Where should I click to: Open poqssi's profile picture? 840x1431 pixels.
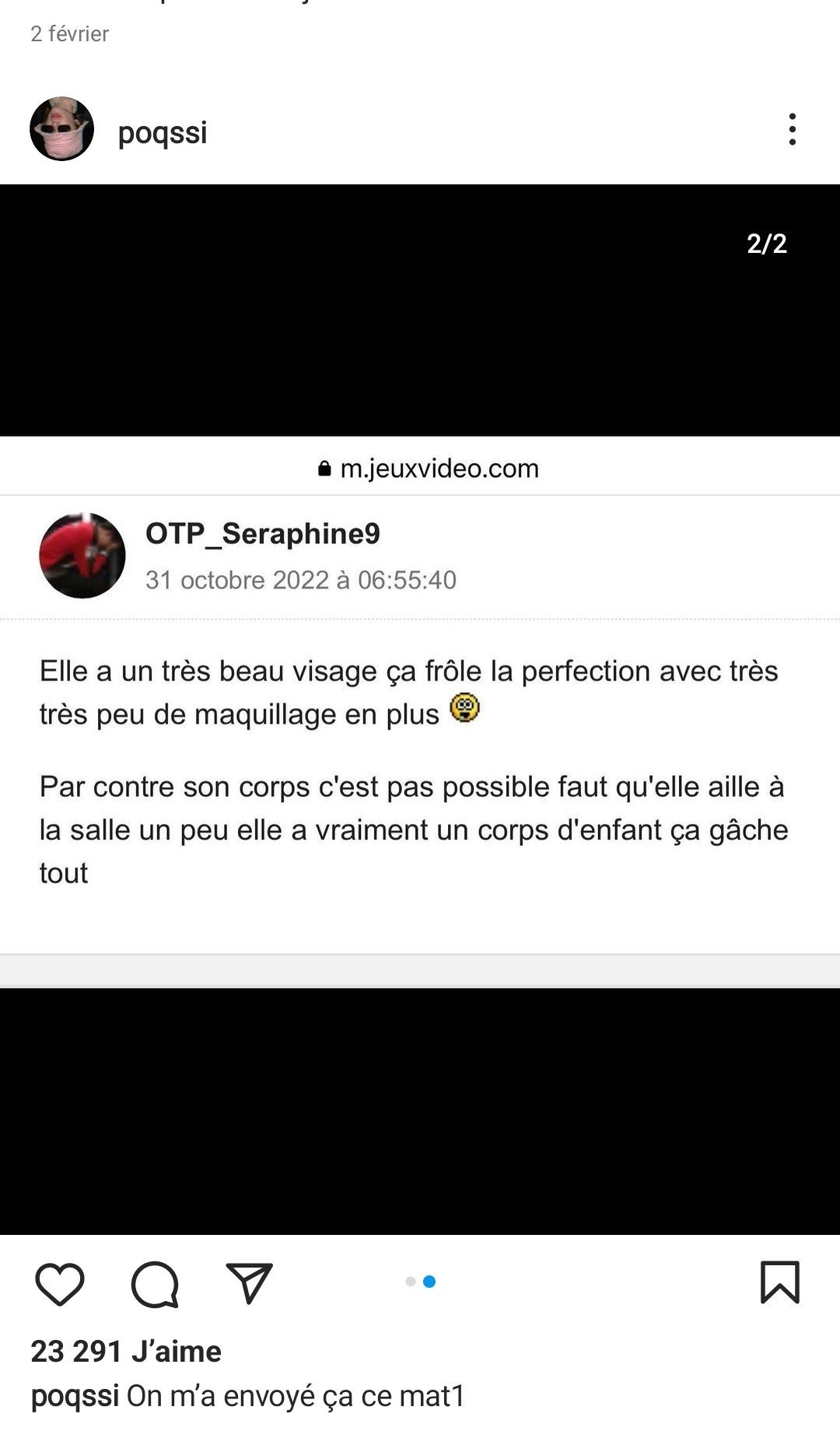61,129
